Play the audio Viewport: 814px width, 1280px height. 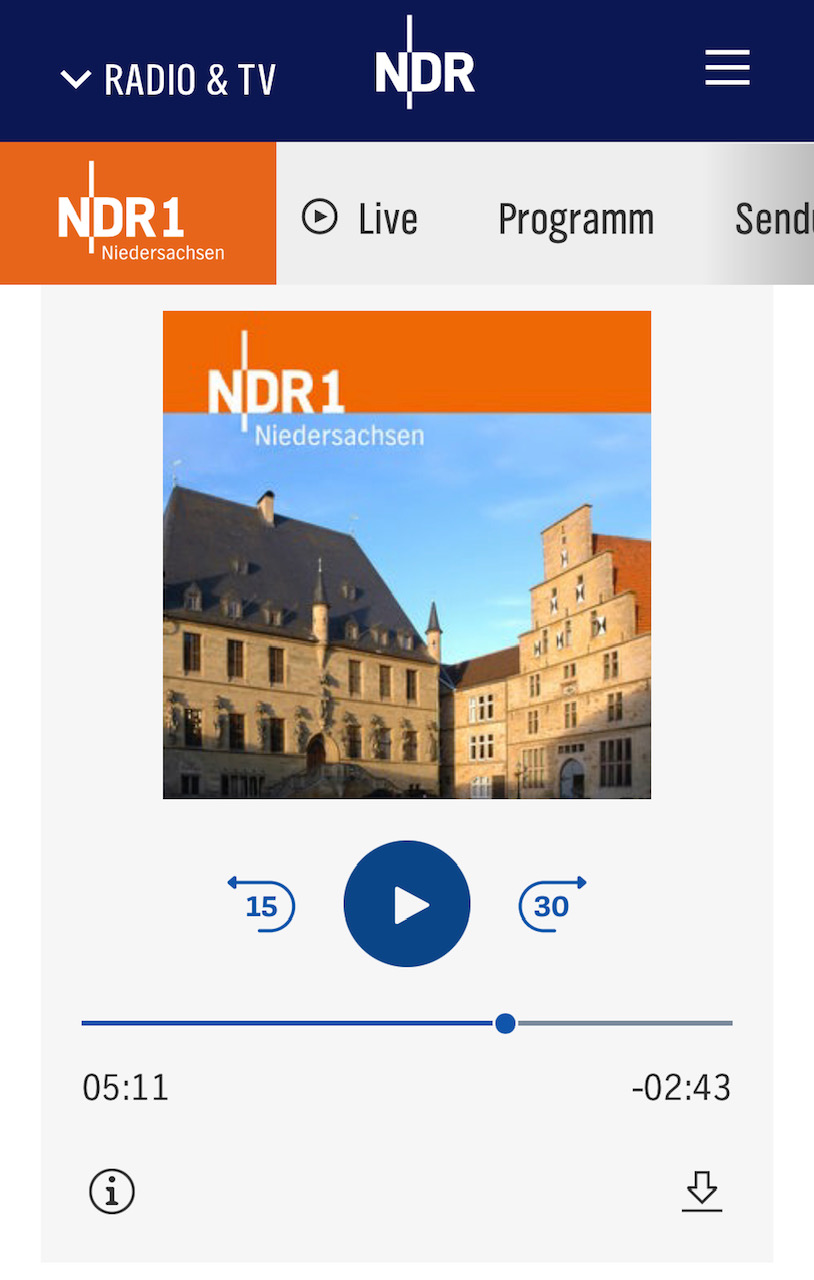coord(407,904)
